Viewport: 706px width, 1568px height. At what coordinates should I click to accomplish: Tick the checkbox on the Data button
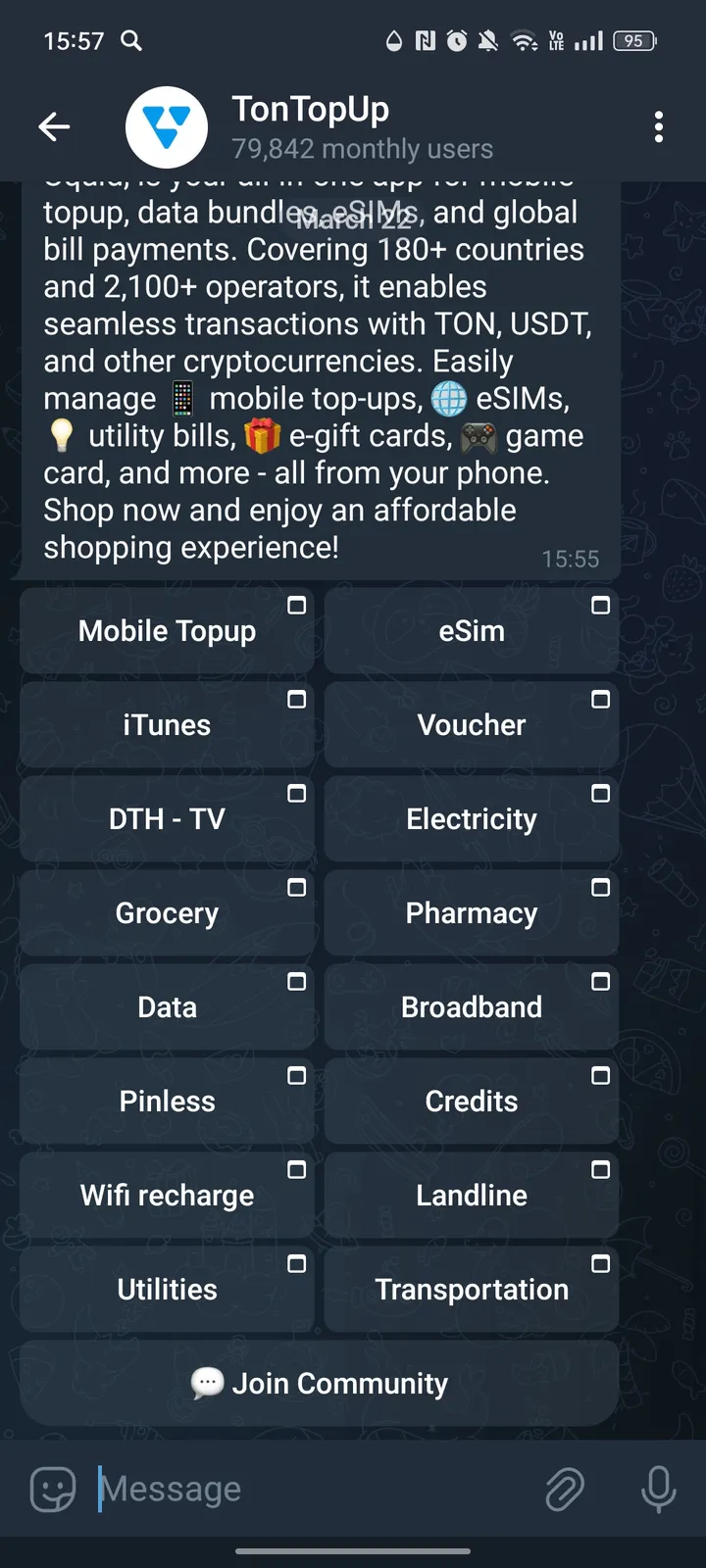pyautogui.click(x=296, y=981)
